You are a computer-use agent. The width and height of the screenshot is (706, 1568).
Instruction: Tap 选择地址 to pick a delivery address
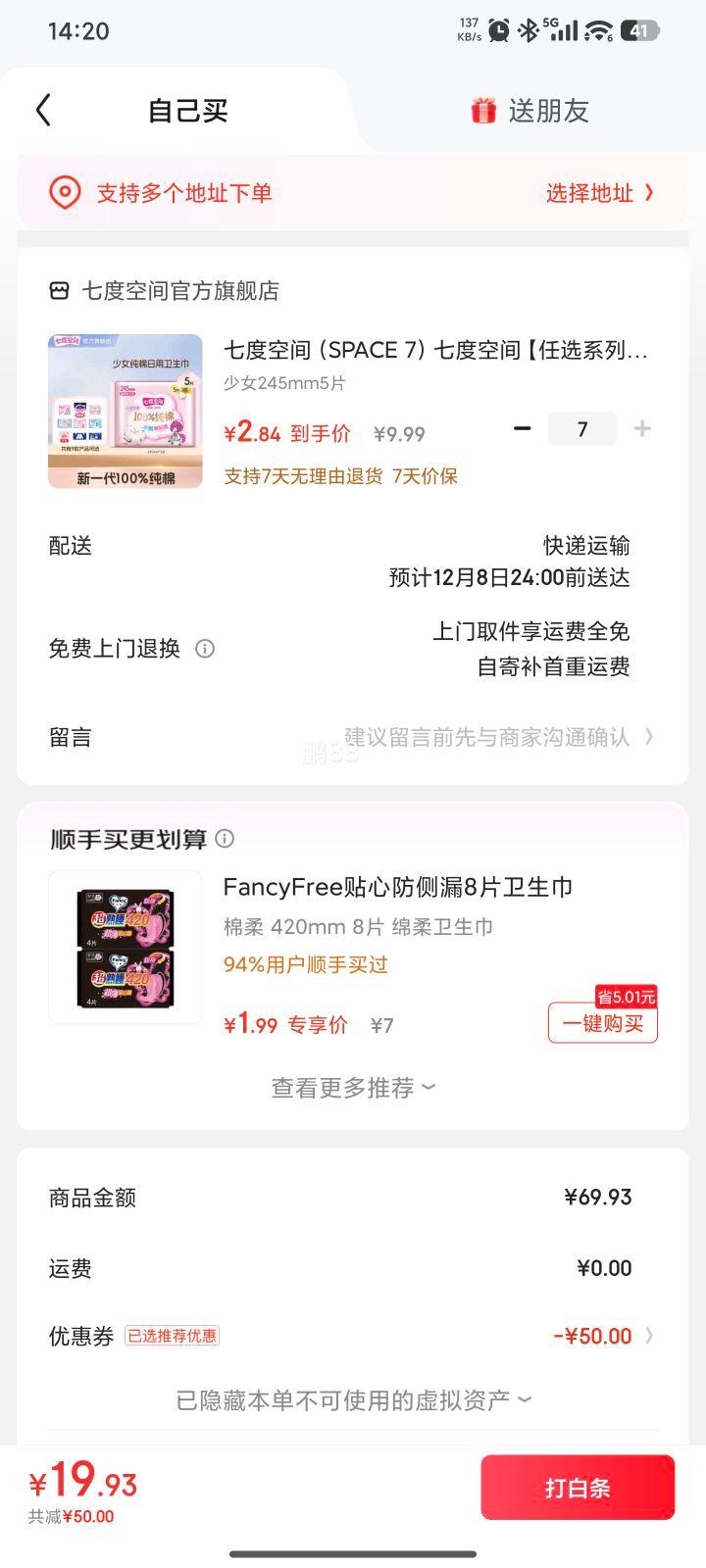coord(599,193)
